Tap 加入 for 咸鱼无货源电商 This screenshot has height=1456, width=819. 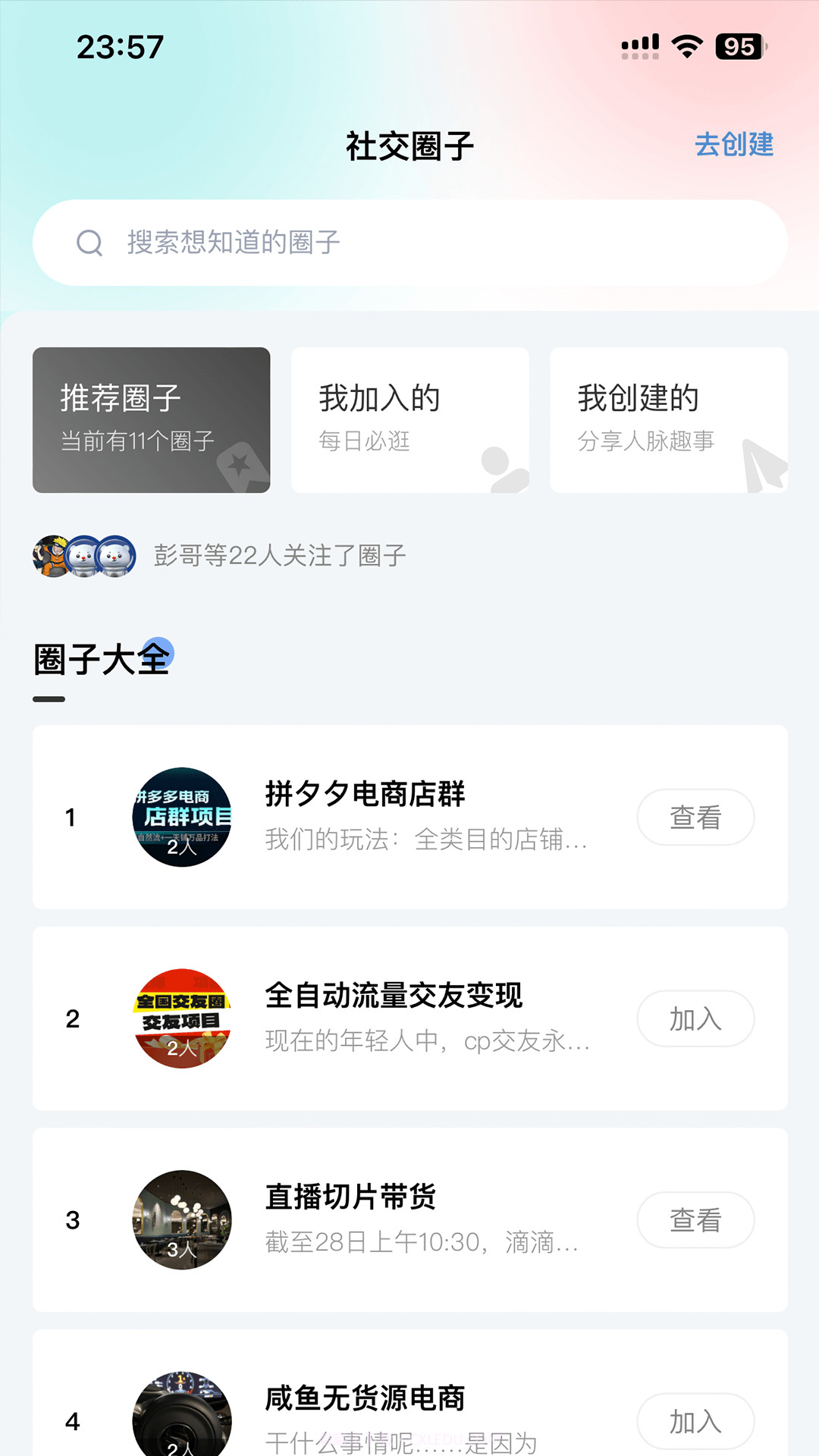tap(695, 1422)
